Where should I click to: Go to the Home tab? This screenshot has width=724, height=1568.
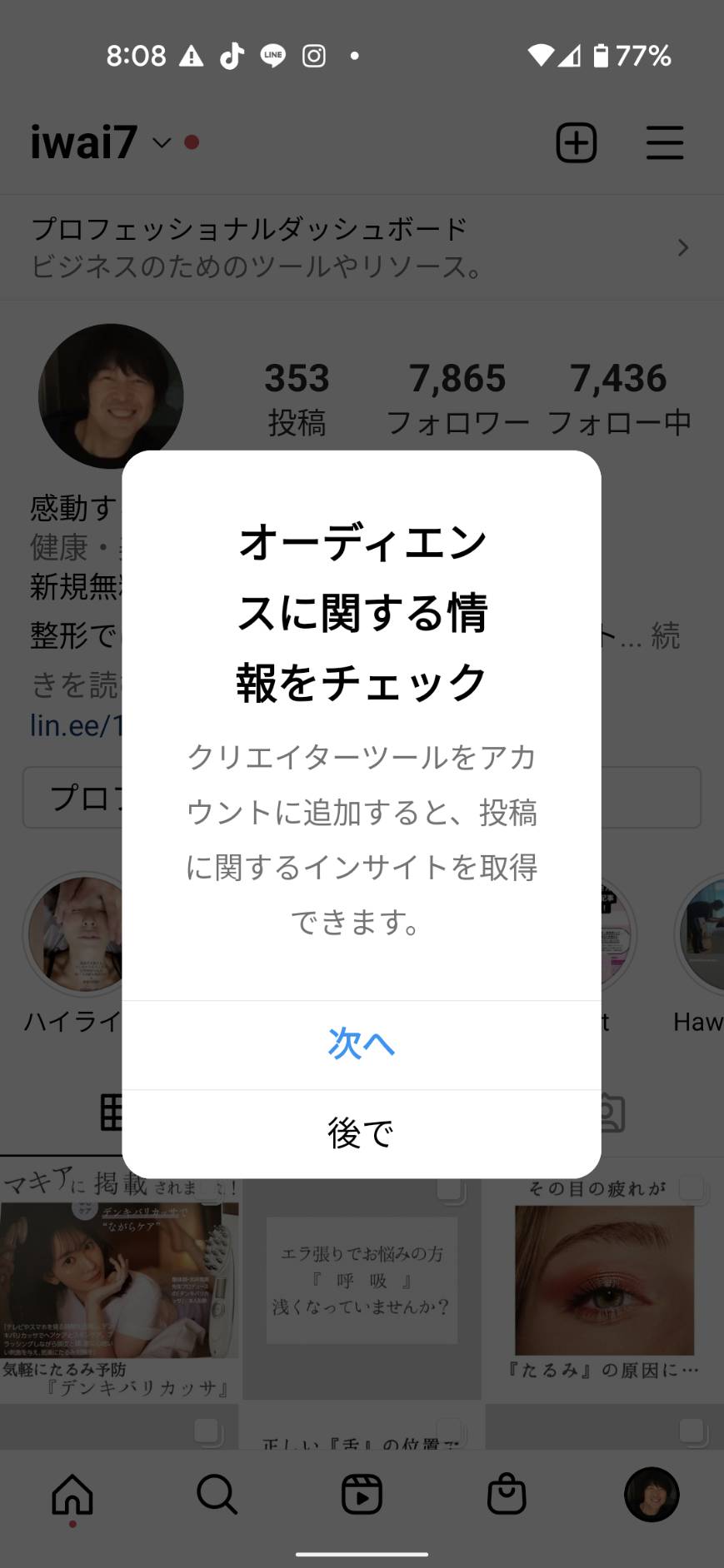[x=72, y=1495]
